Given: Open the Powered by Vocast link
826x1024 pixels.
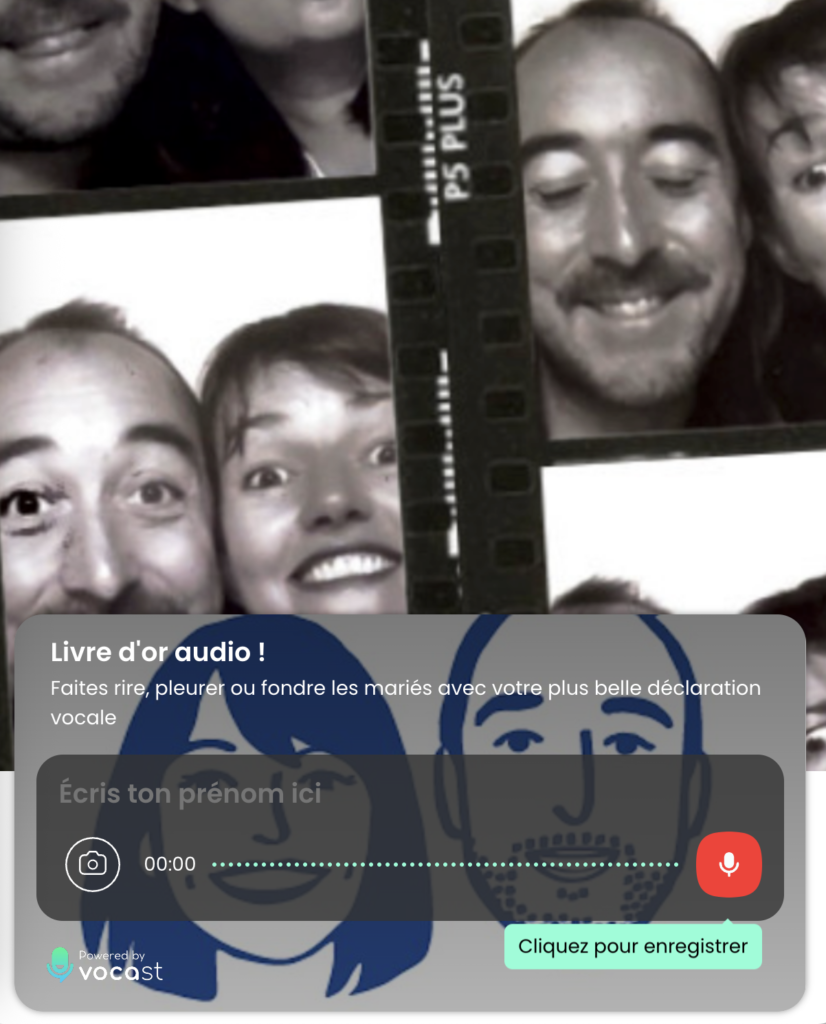Looking at the screenshot, I should [x=104, y=965].
